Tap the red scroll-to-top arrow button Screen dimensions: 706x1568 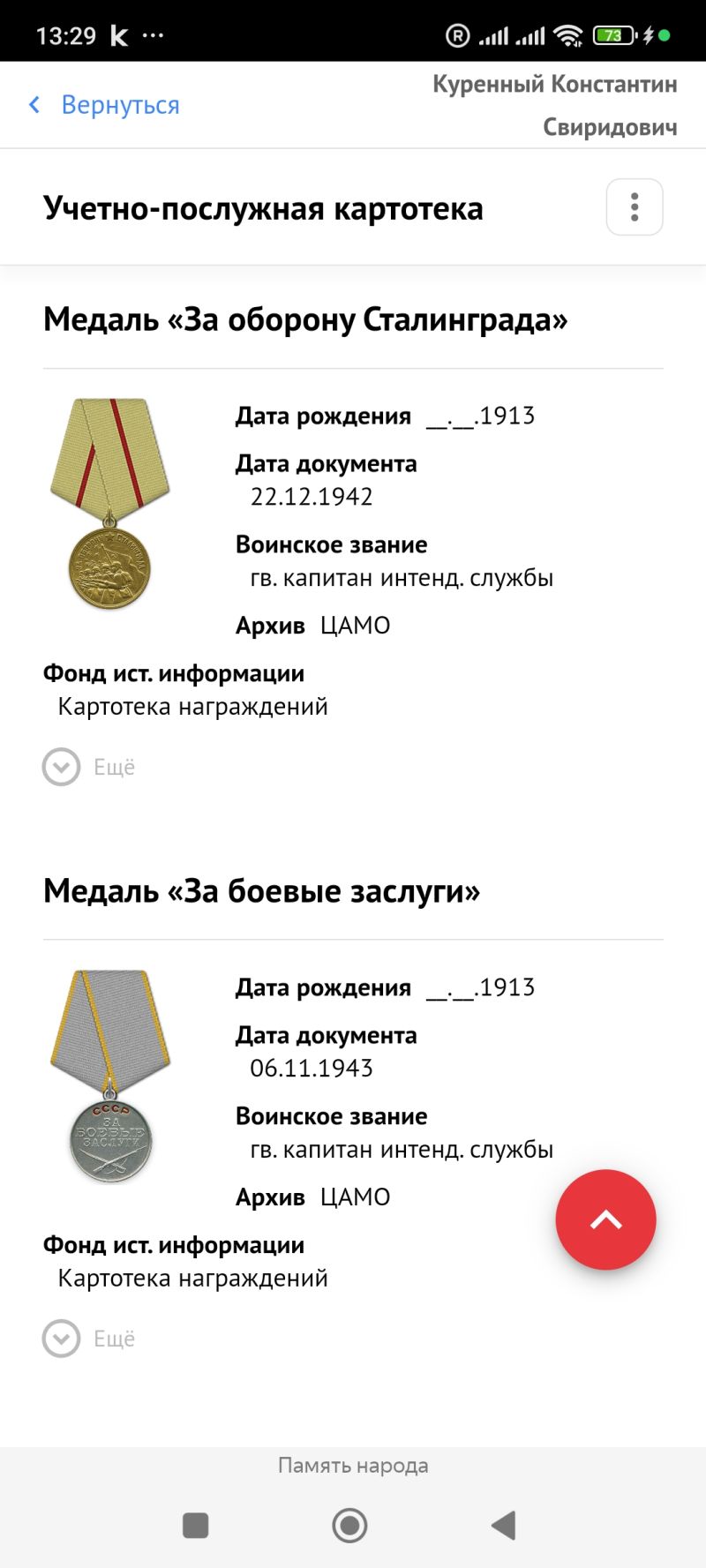(606, 1219)
